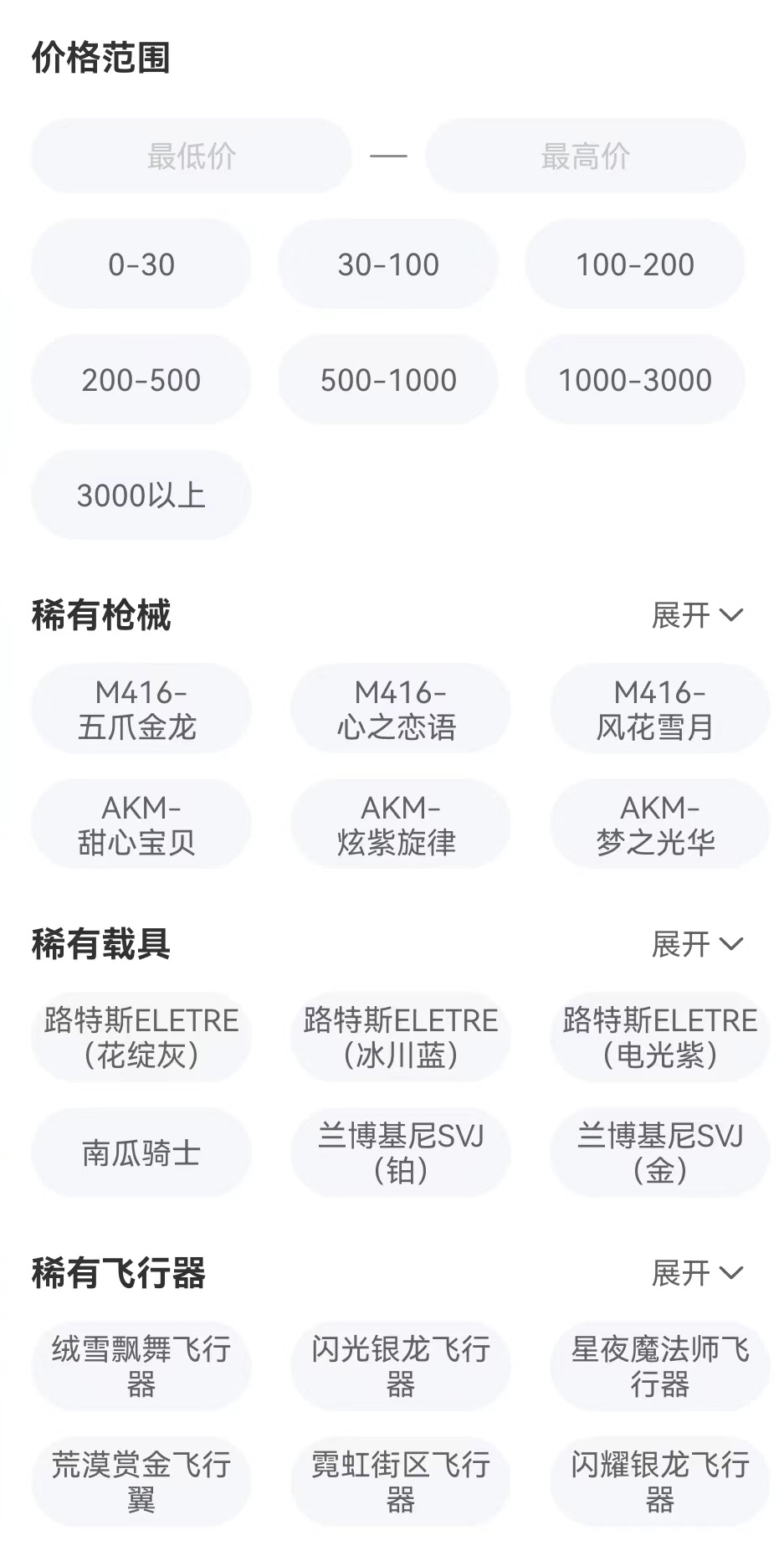The image size is (784, 1561).
Task: Select M416-五爪金龙 weapon filter
Action: [141, 709]
